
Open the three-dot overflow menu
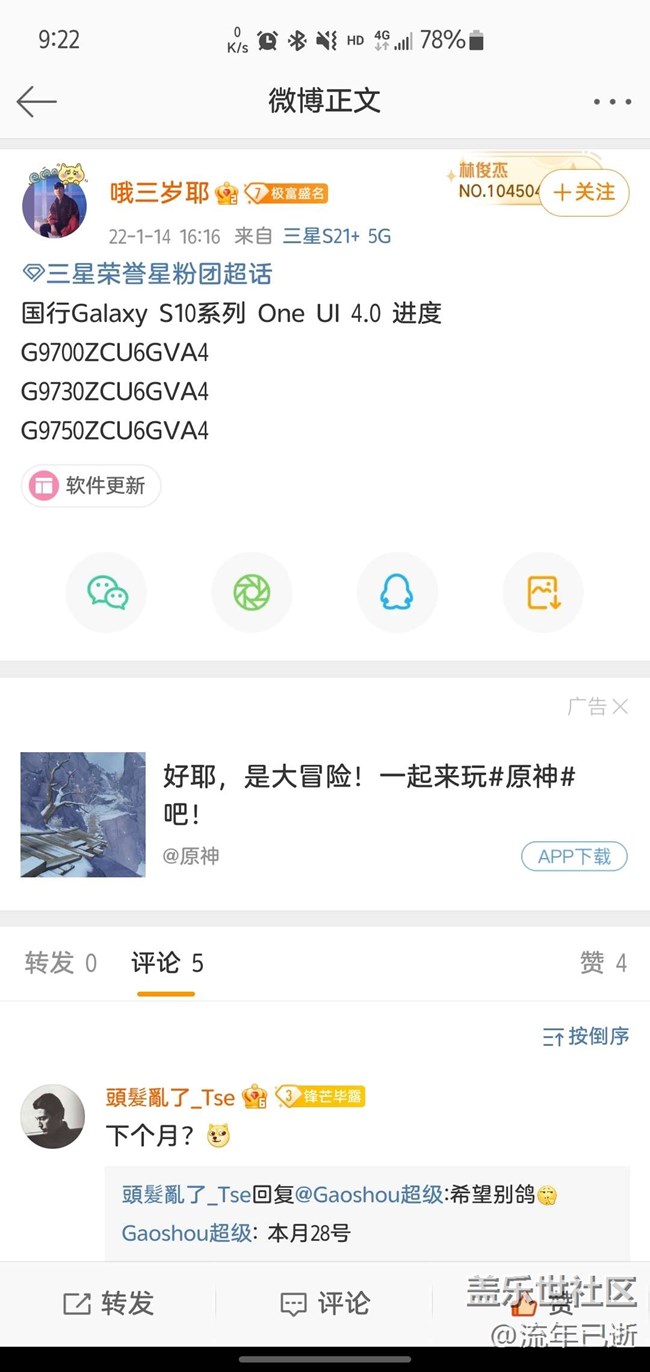pyautogui.click(x=611, y=101)
